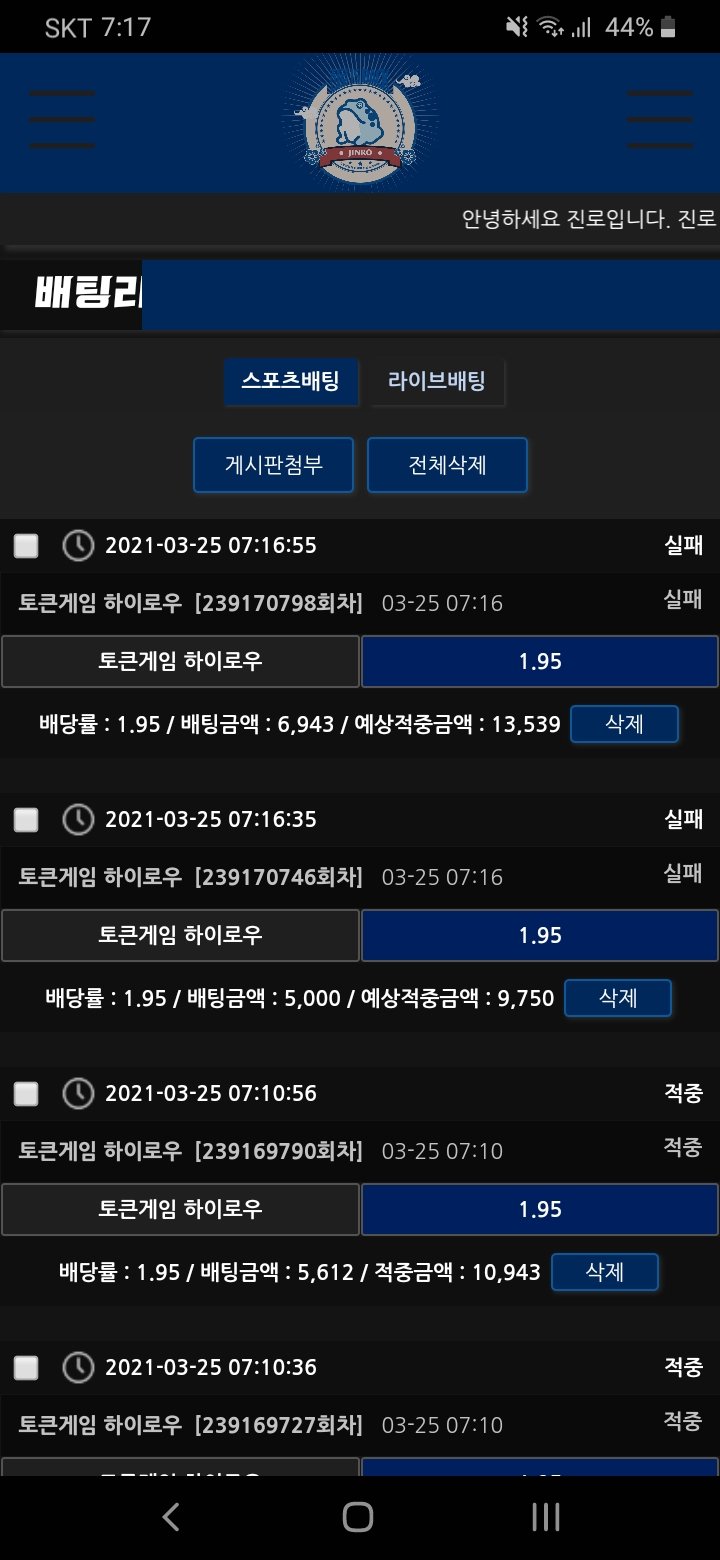The height and width of the screenshot is (1560, 720).
Task: Check the box for bet 07:16:55
Action: 26,546
